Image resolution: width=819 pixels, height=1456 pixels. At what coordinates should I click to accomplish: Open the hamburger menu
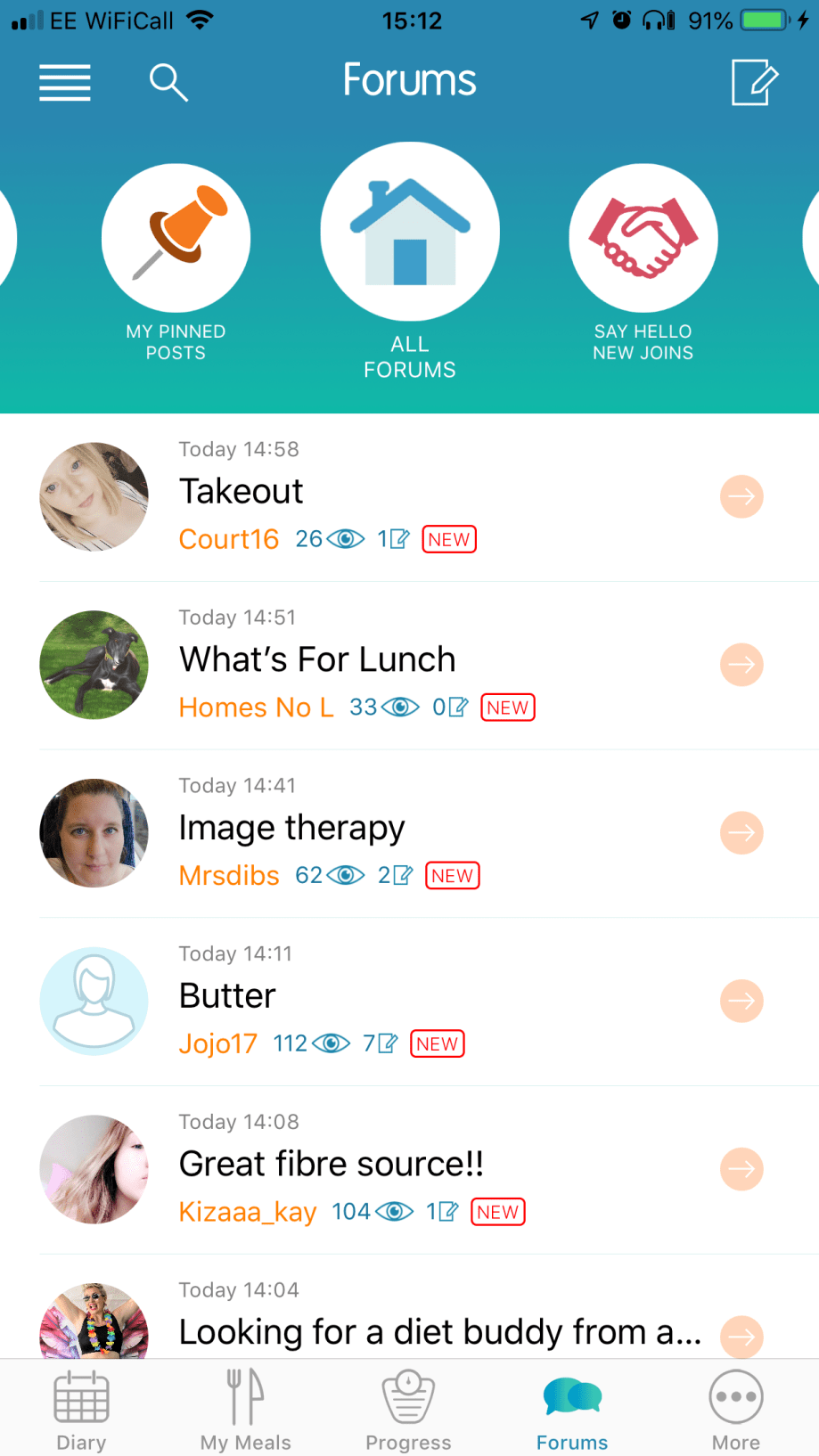(65, 83)
